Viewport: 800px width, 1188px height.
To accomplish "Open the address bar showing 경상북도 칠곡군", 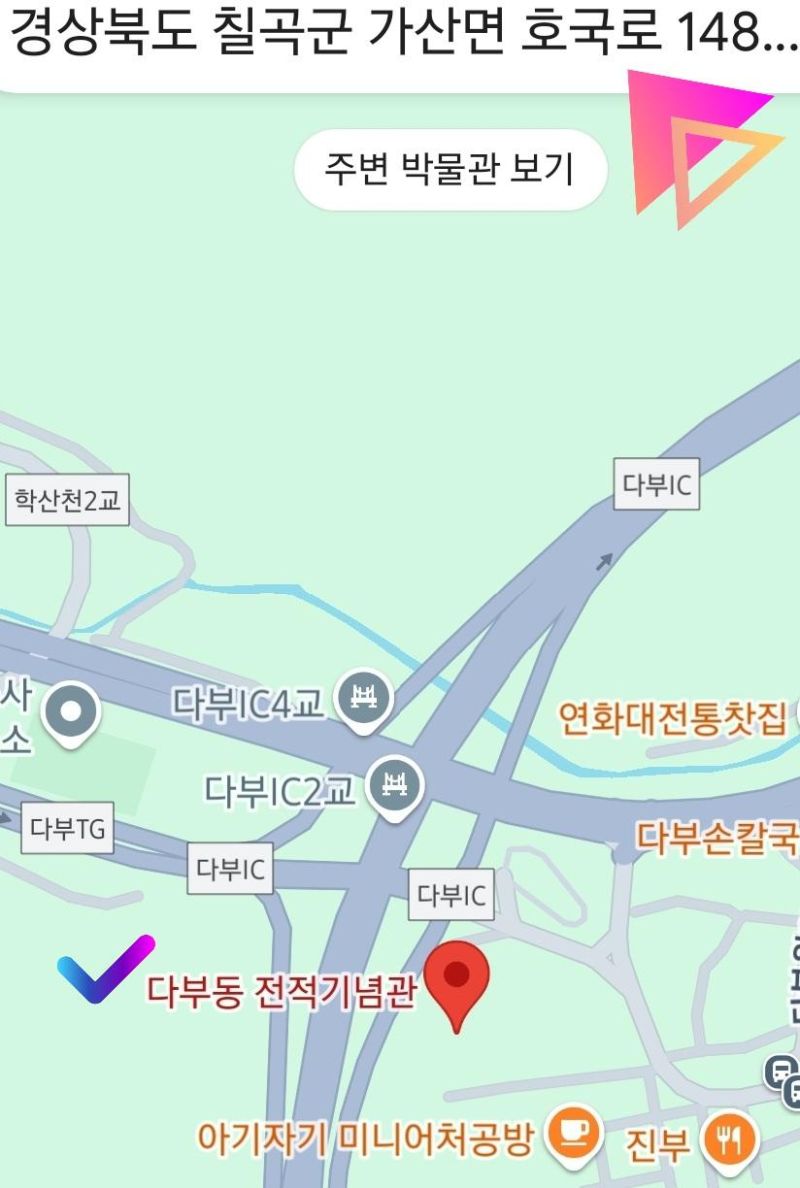I will [x=400, y=36].
